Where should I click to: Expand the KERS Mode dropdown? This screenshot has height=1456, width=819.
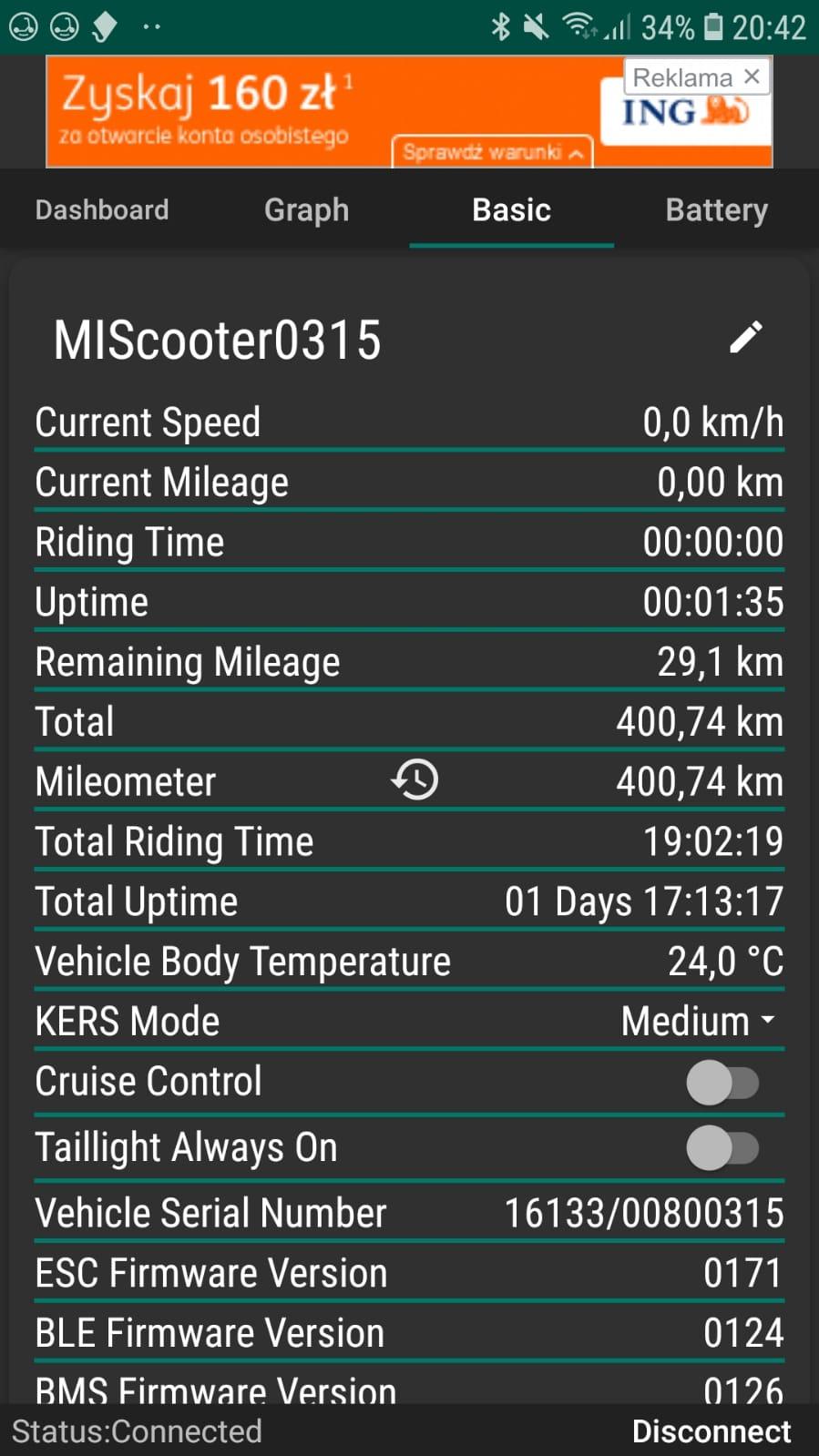[698, 1021]
